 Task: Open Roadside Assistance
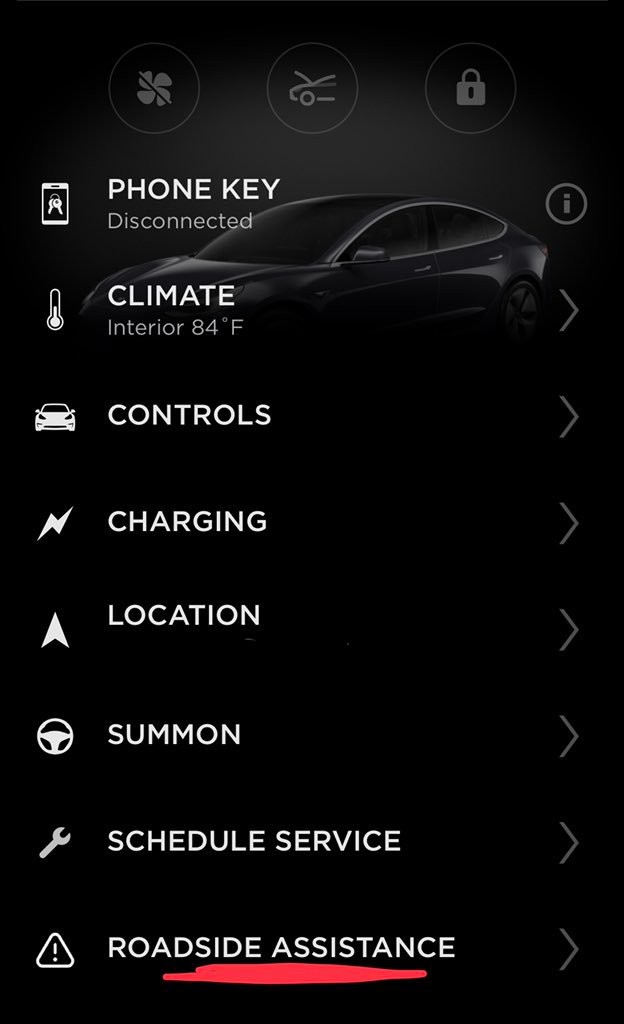click(312, 948)
